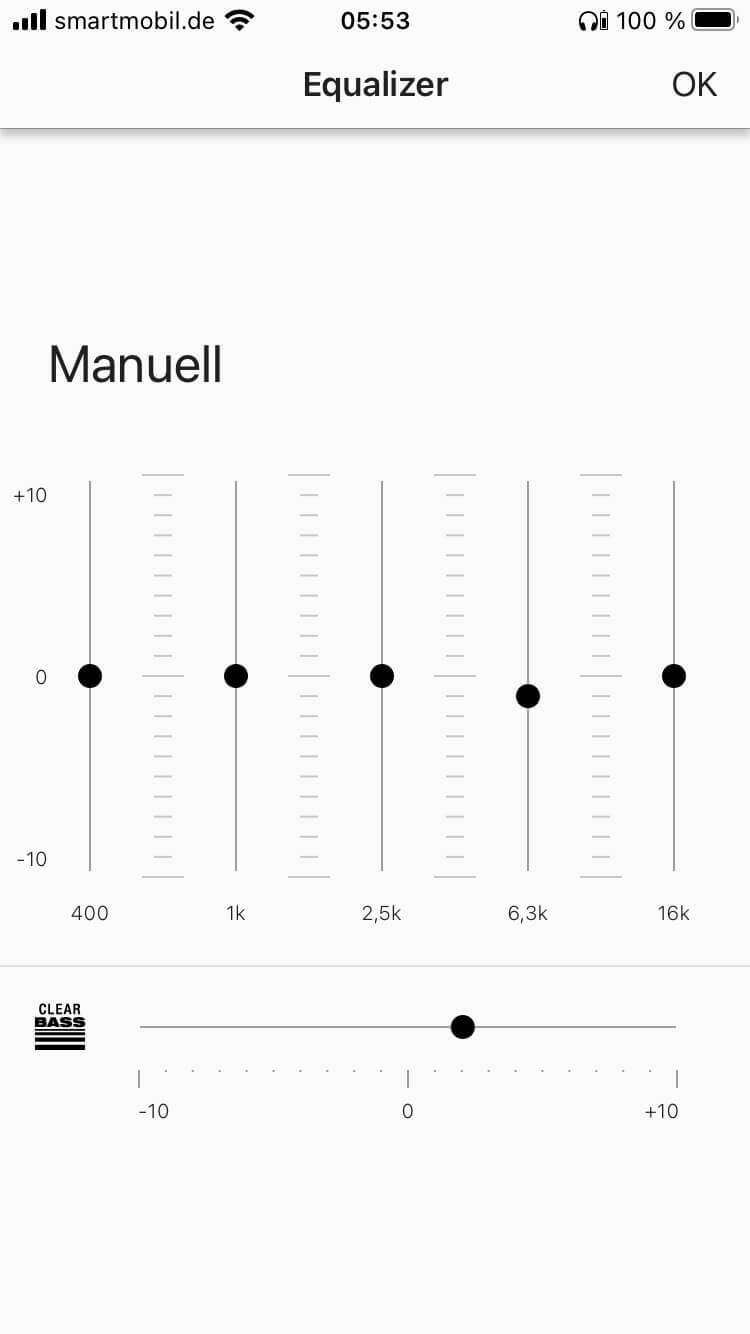Select the 1k band slider handle

tap(236, 676)
